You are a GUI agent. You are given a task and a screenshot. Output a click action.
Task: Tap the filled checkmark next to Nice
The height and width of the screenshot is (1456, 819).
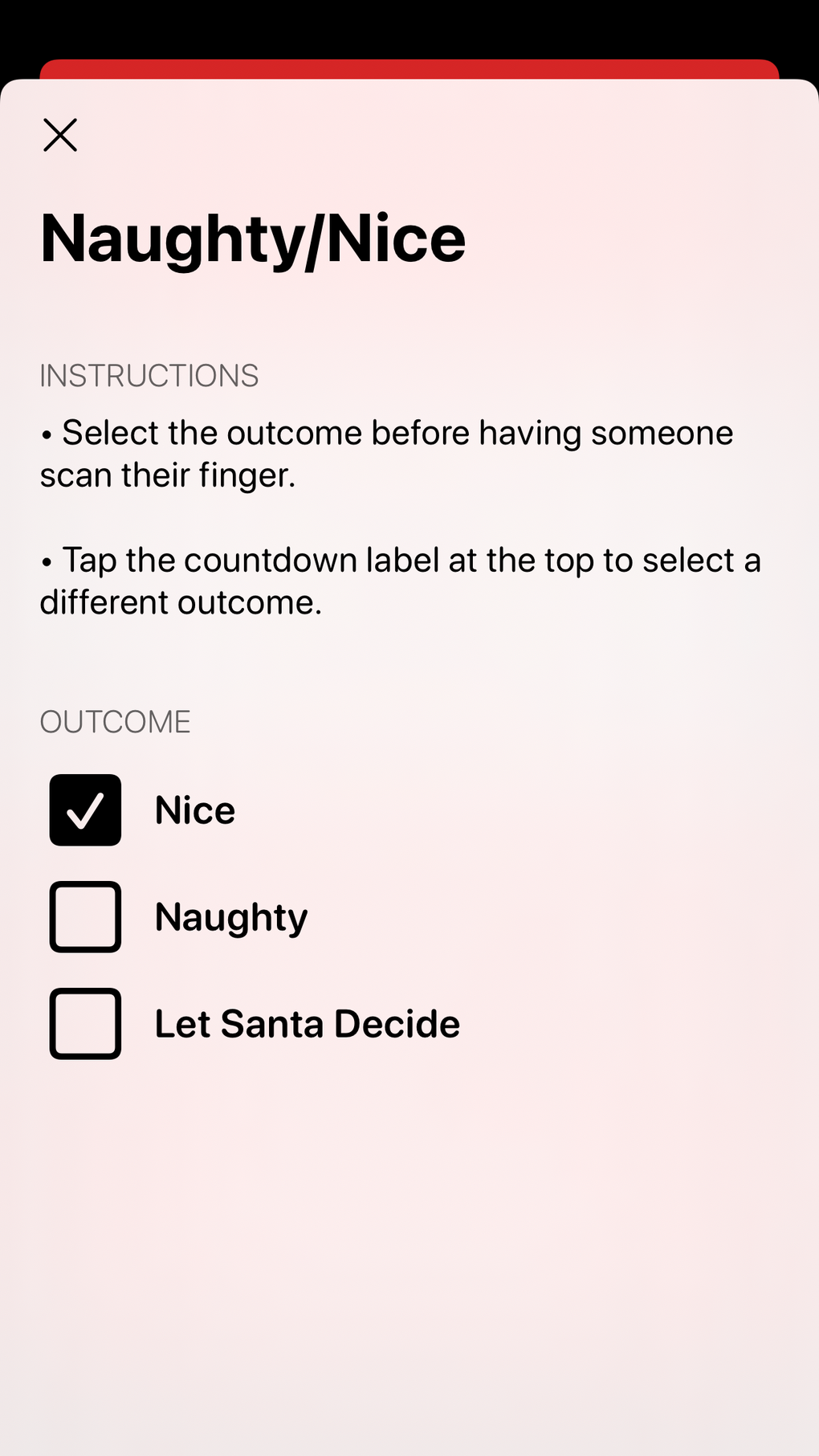[x=84, y=810]
